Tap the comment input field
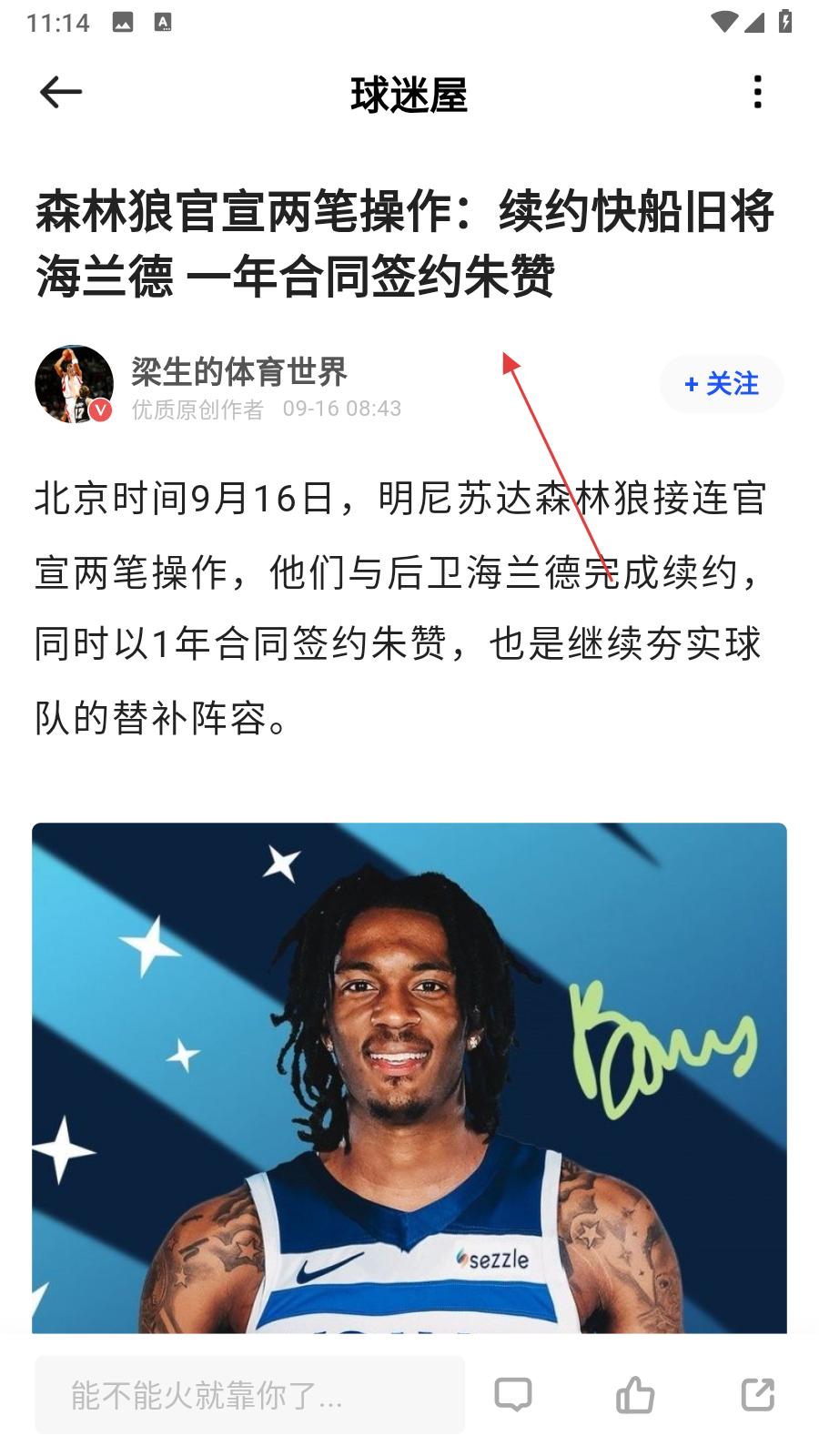Viewport: 819px width, 1456px height. point(249,1395)
